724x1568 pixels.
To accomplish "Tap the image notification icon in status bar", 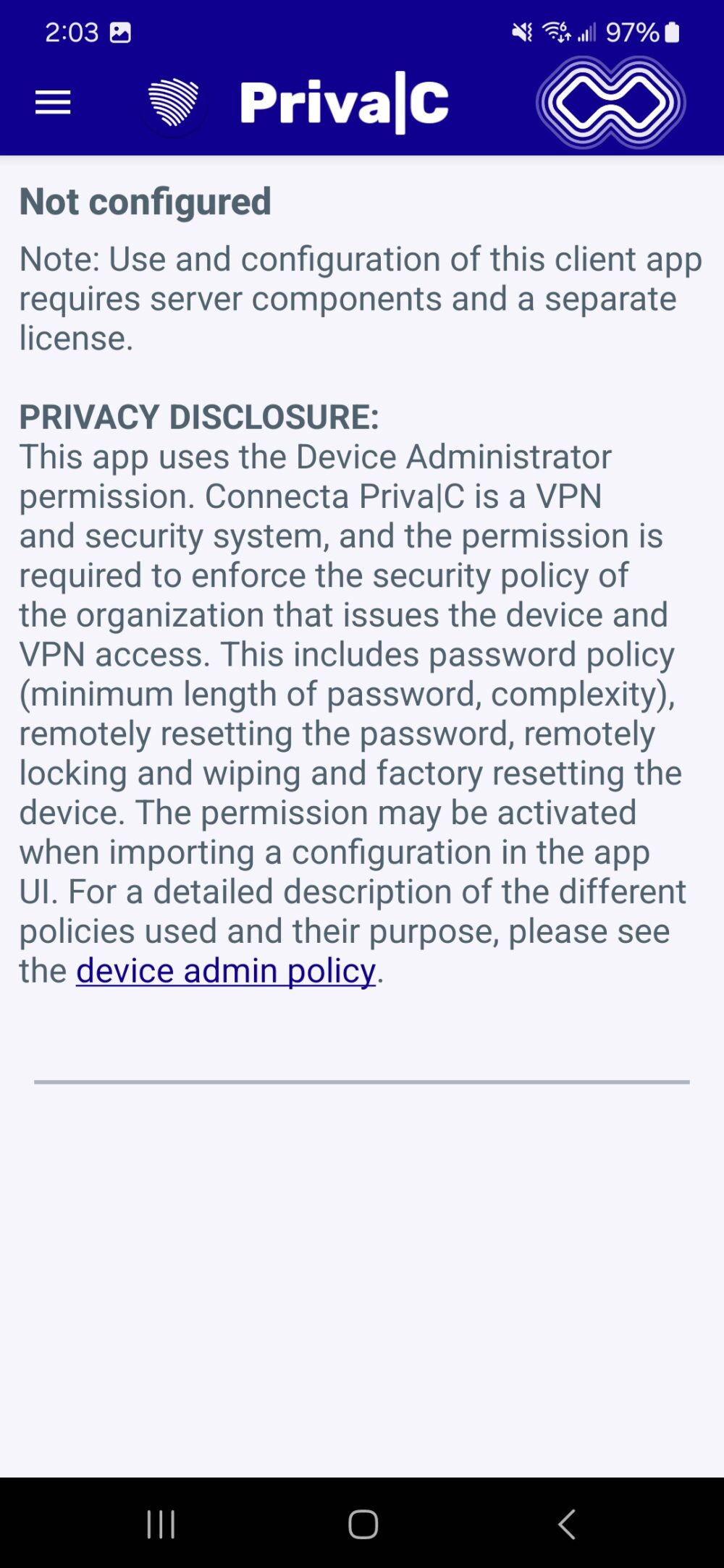I will click(118, 31).
